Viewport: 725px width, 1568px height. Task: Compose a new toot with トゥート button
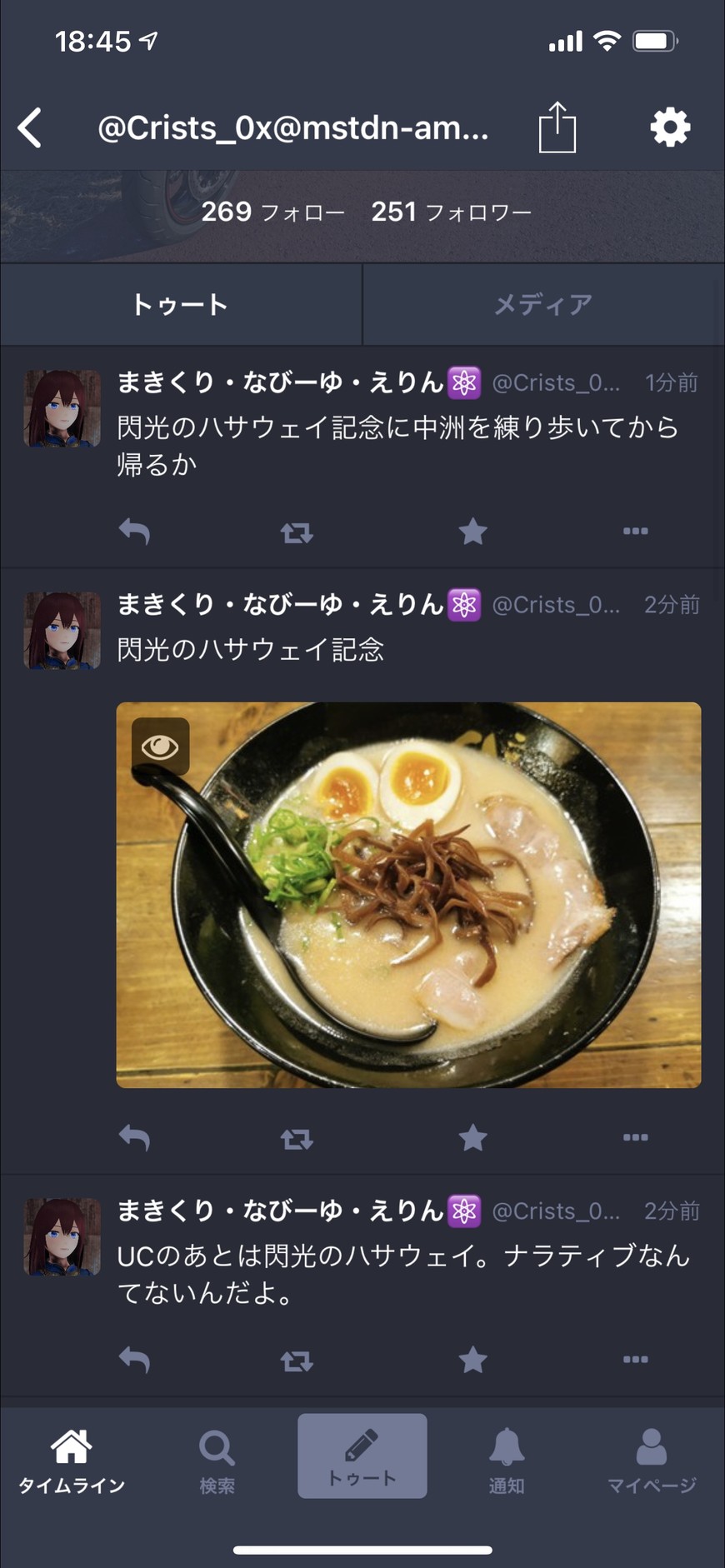(x=362, y=1456)
